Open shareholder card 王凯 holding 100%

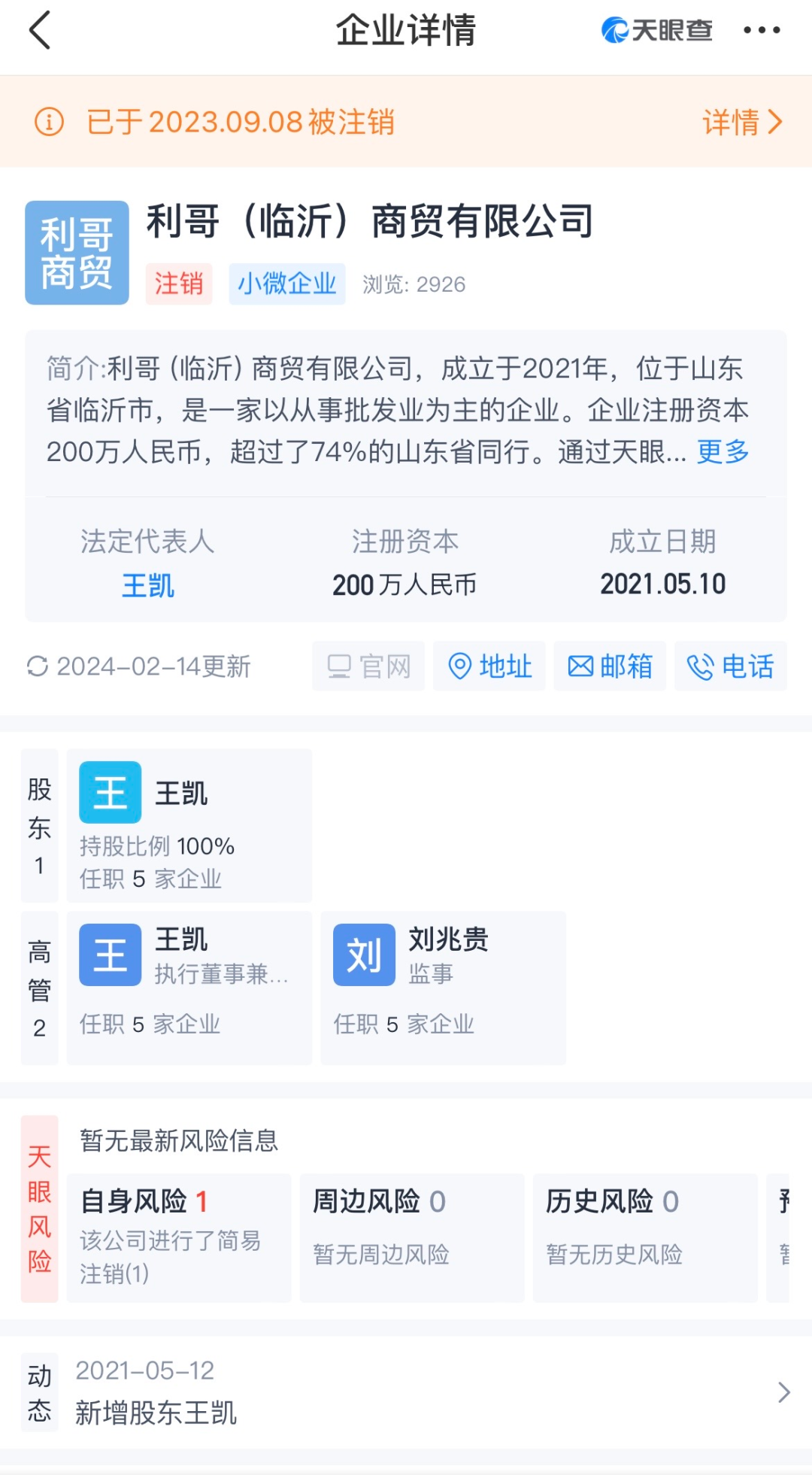(x=189, y=825)
